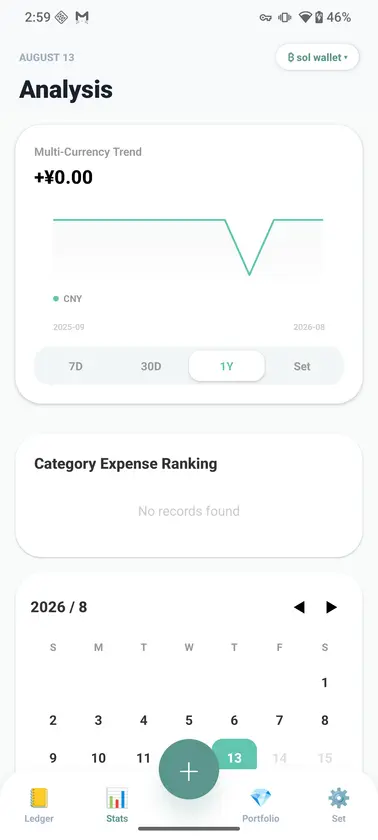Select August 1 on the calendar
The image size is (378, 840).
click(x=324, y=682)
